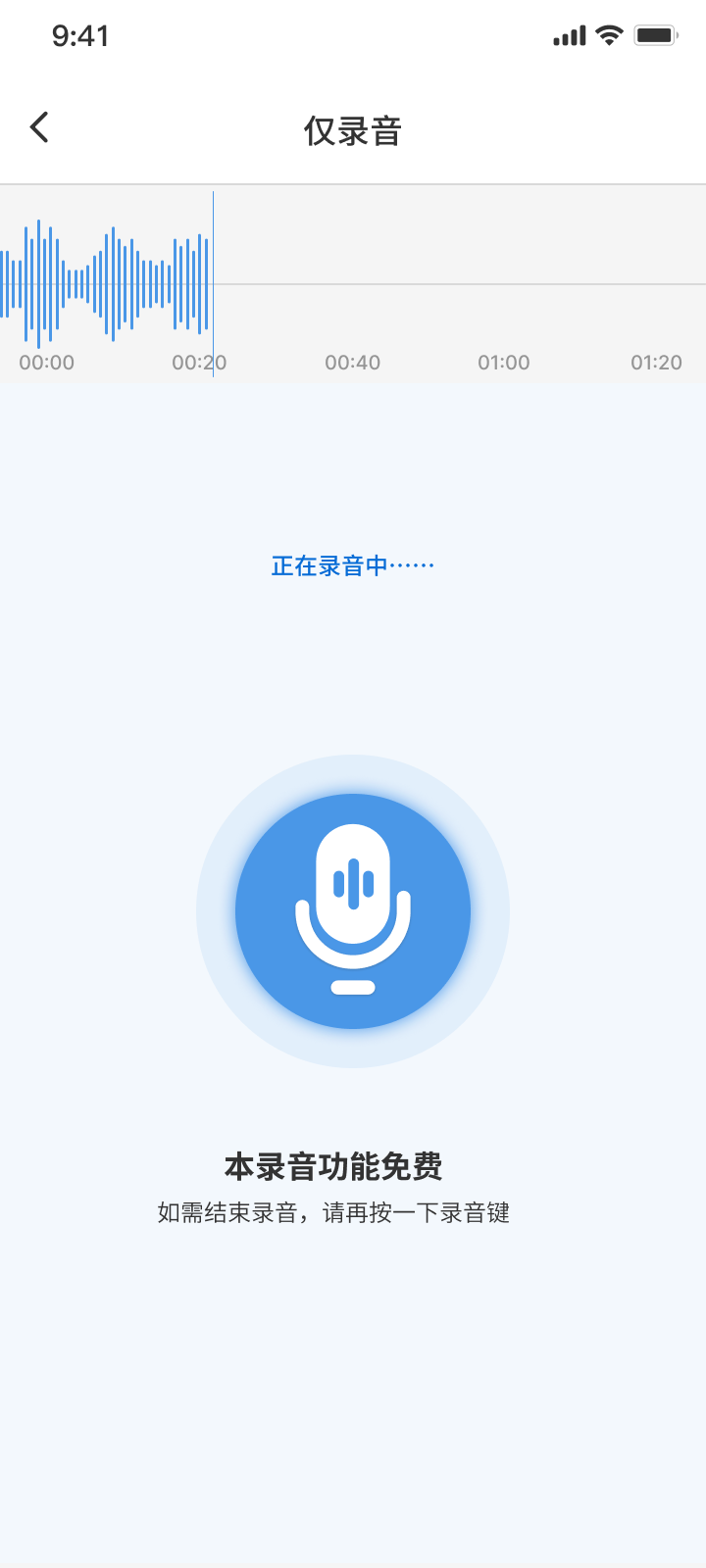706x1568 pixels.
Task: Click the back arrow at top left
Action: (39, 126)
